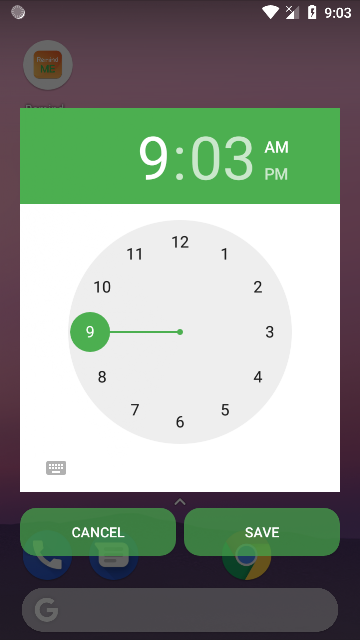Cancel the time picker dialog
The width and height of the screenshot is (360, 640).
98,532
